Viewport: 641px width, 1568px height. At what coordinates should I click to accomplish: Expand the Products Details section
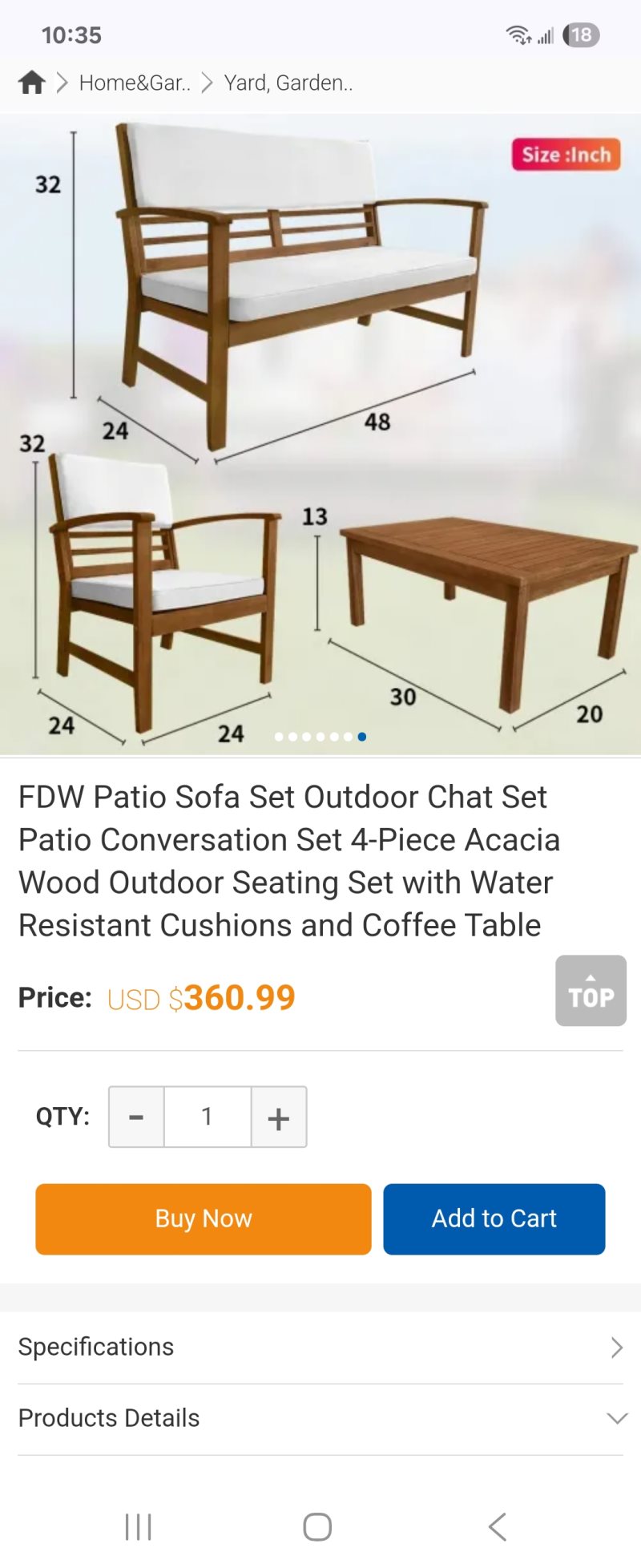pos(320,1418)
